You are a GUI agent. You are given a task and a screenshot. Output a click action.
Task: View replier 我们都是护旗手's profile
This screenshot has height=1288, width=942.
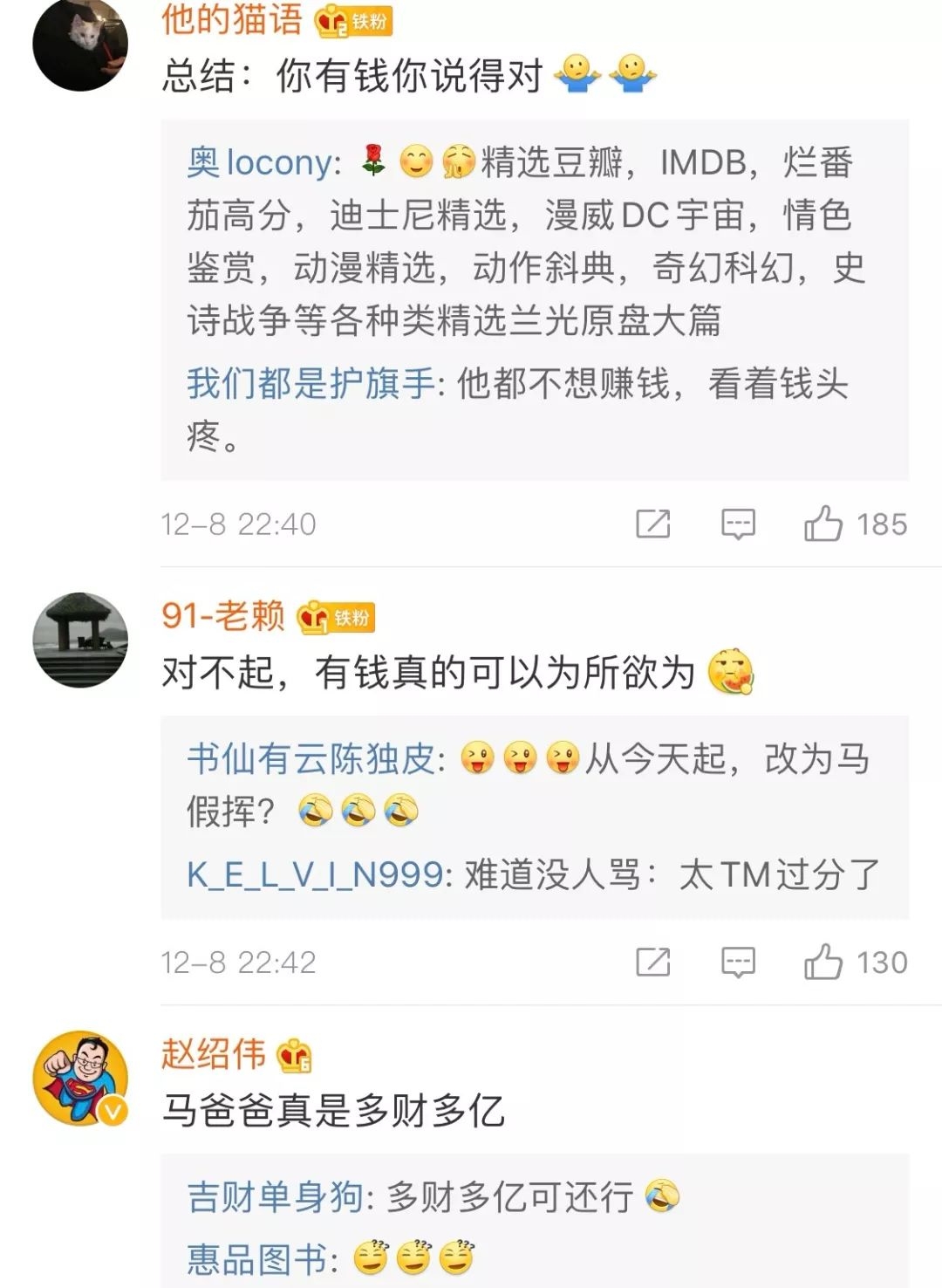311,384
